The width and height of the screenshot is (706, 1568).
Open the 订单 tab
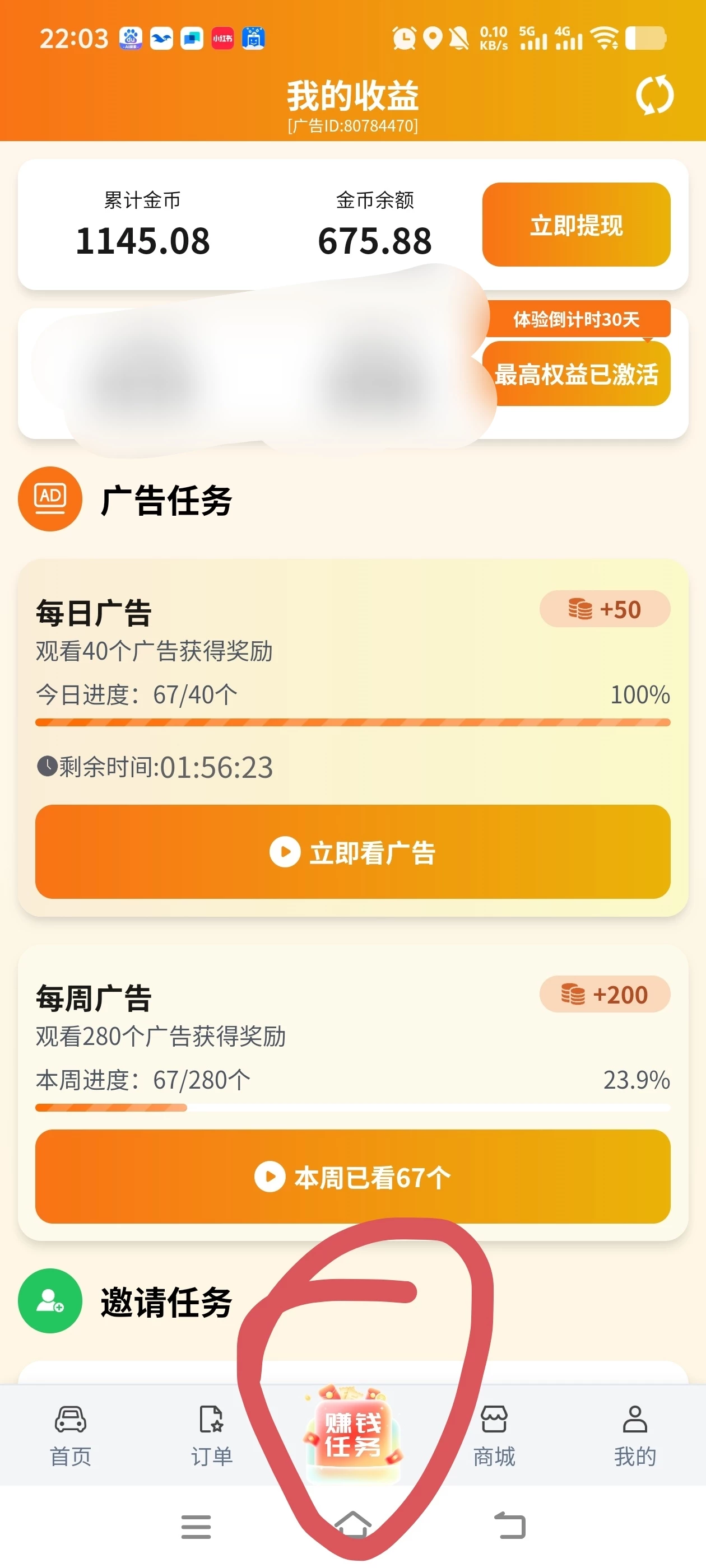tap(211, 1435)
